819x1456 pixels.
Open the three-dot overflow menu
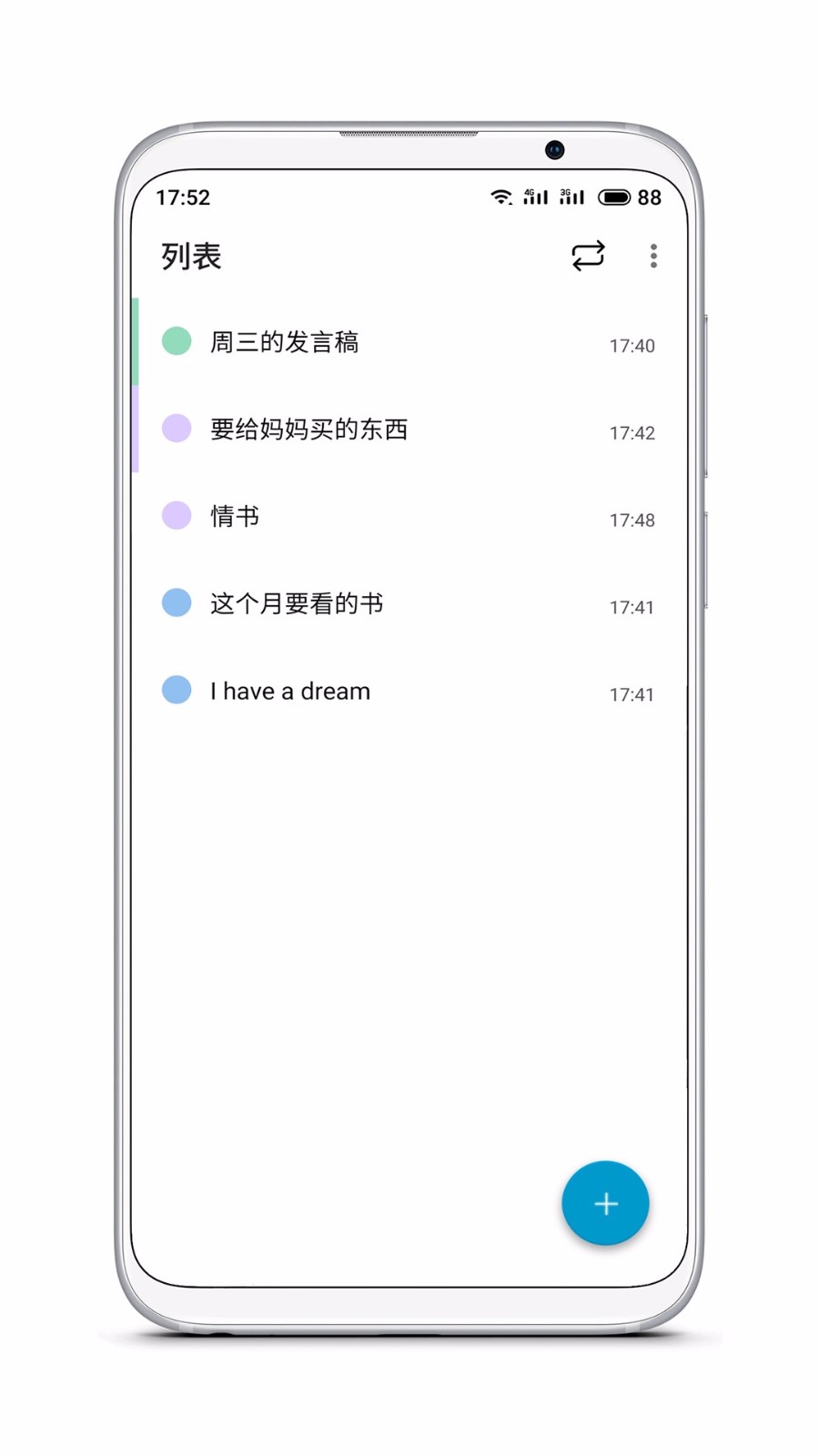[x=653, y=256]
